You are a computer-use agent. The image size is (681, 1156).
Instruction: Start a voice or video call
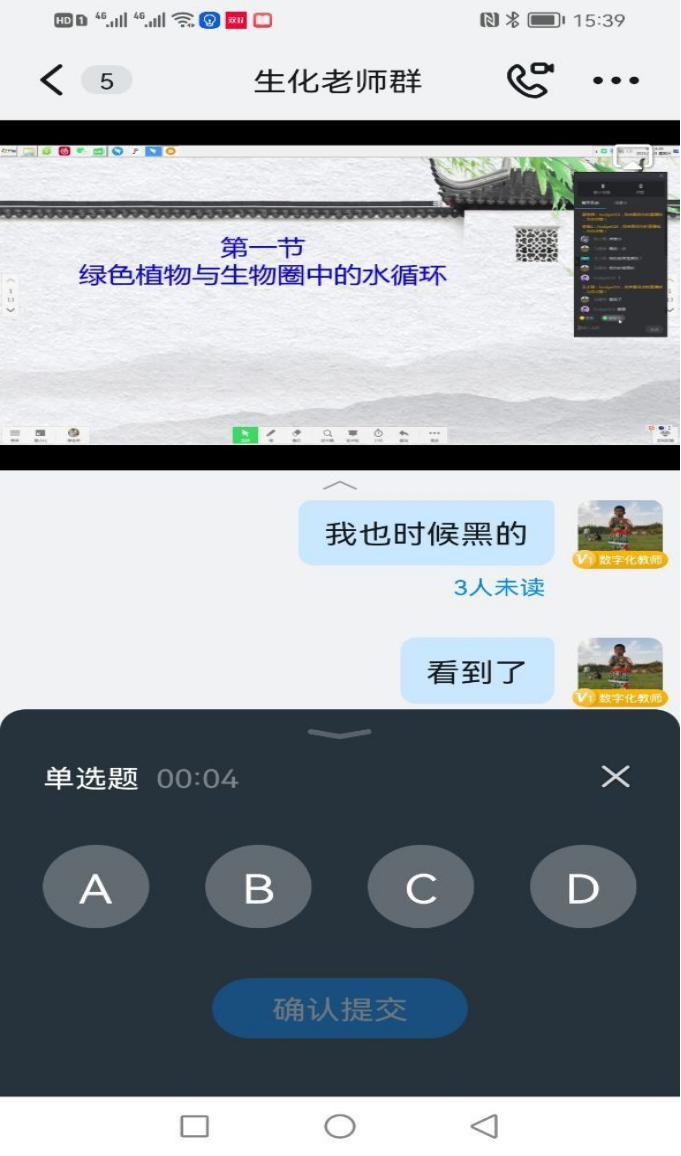click(x=529, y=80)
